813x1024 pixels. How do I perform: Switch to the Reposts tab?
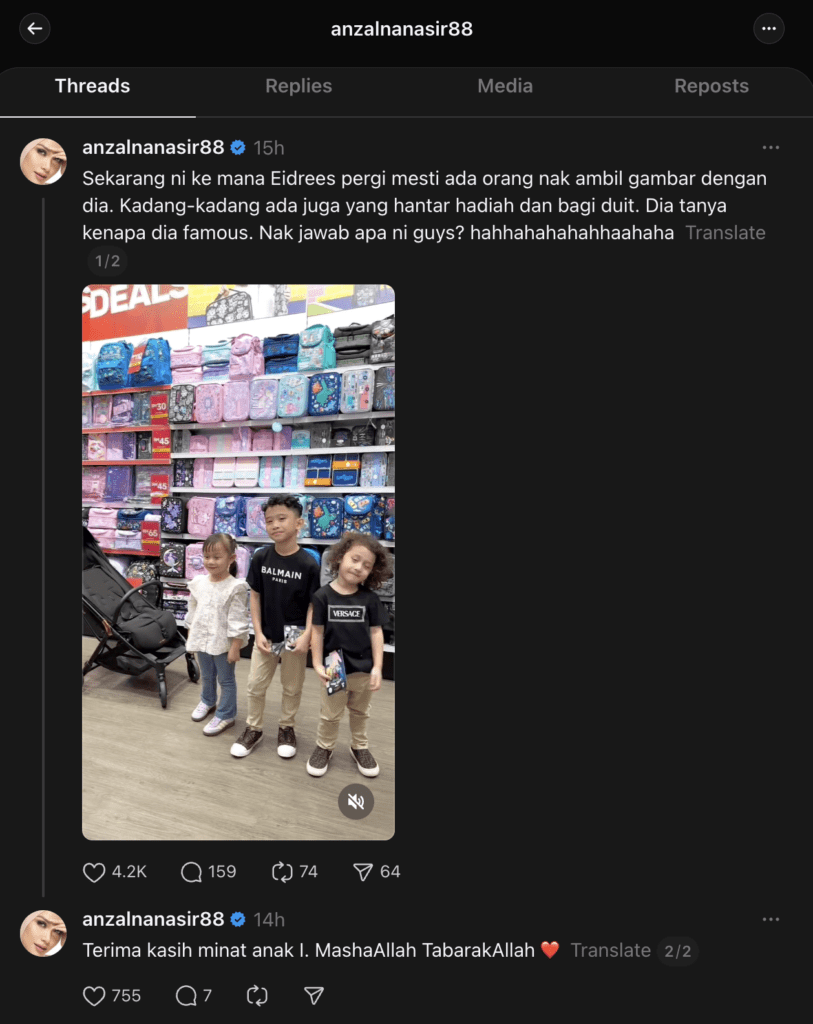coord(711,86)
